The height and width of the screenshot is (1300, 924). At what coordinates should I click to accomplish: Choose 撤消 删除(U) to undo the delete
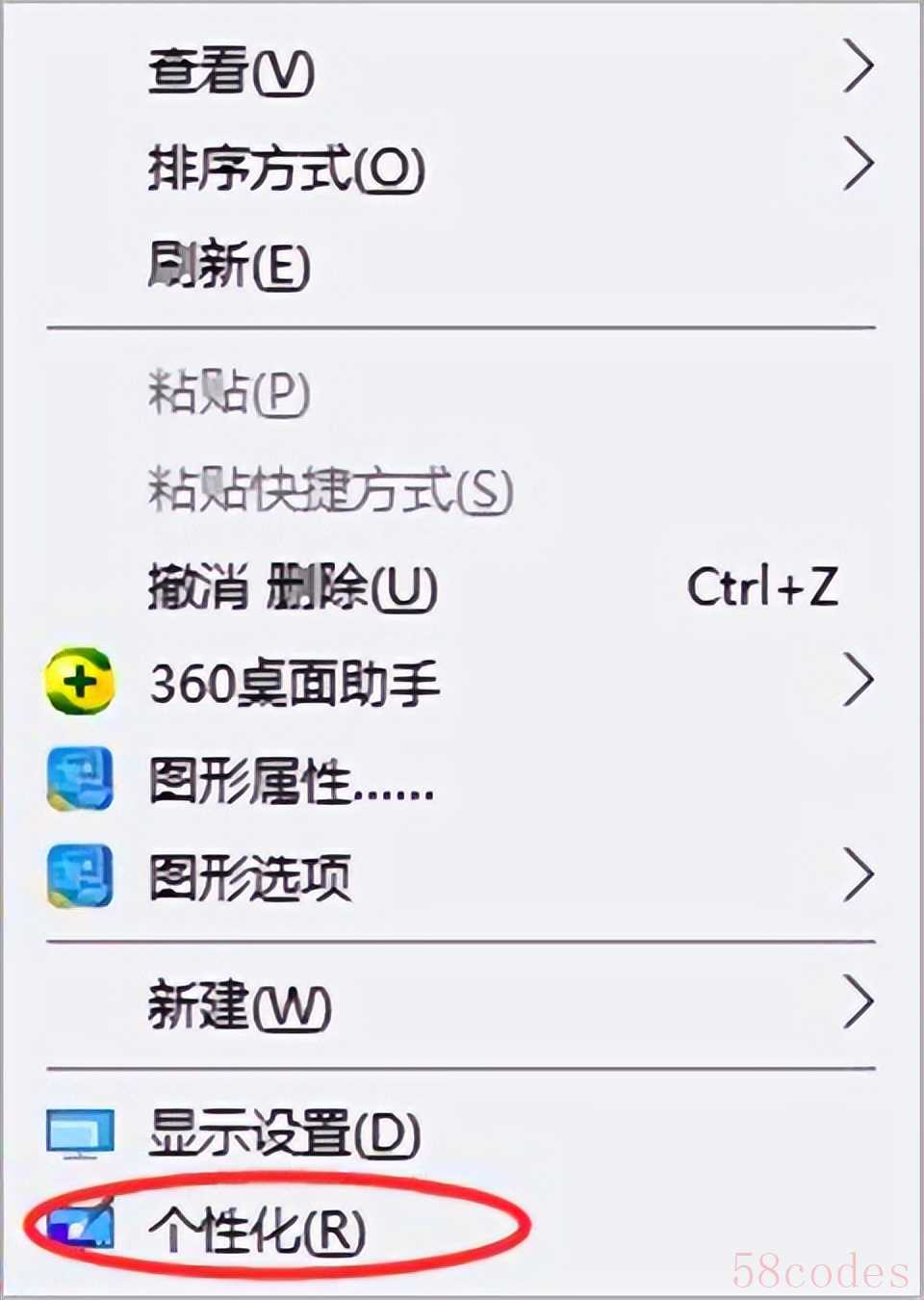pos(293,587)
